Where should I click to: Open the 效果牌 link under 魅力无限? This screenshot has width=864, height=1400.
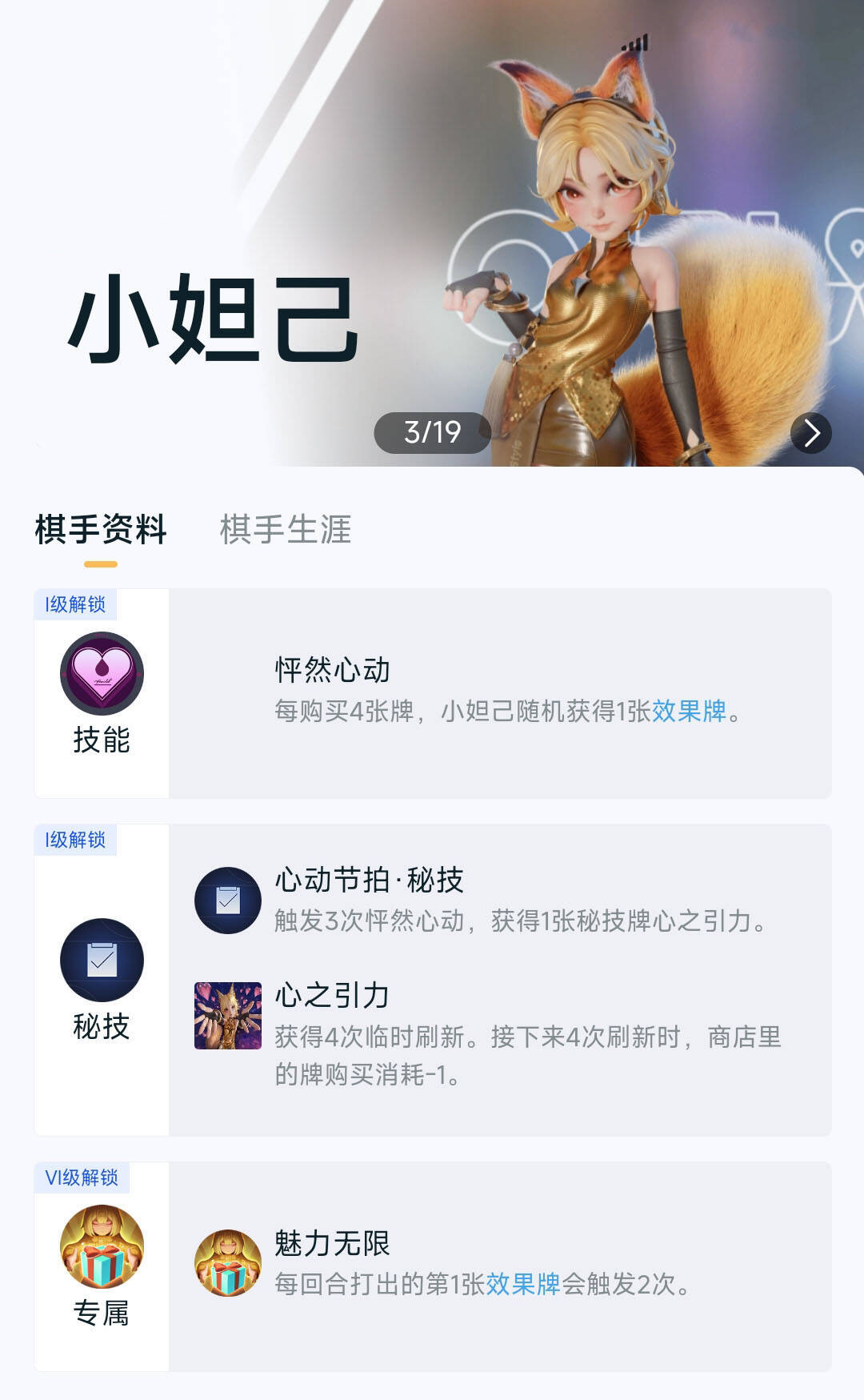tap(522, 1284)
